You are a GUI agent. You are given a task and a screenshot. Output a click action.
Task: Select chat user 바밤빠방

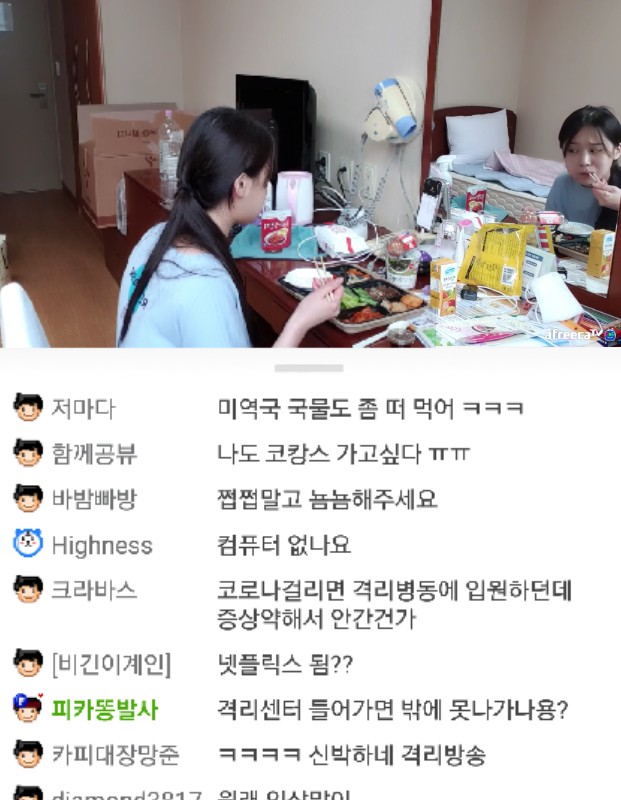[x=94, y=499]
